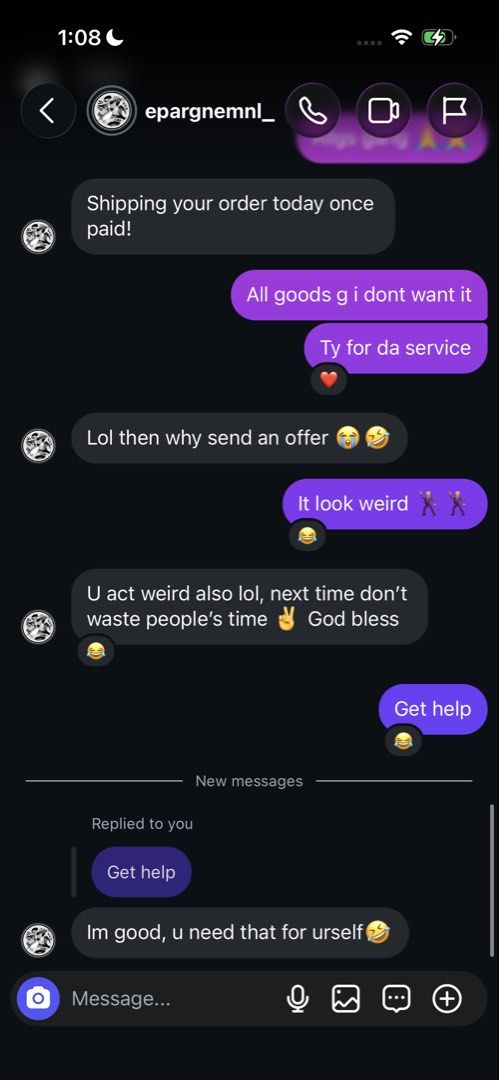The image size is (499, 1080).
Task: Start an audio call with epargnemnl_
Action: tap(312, 110)
